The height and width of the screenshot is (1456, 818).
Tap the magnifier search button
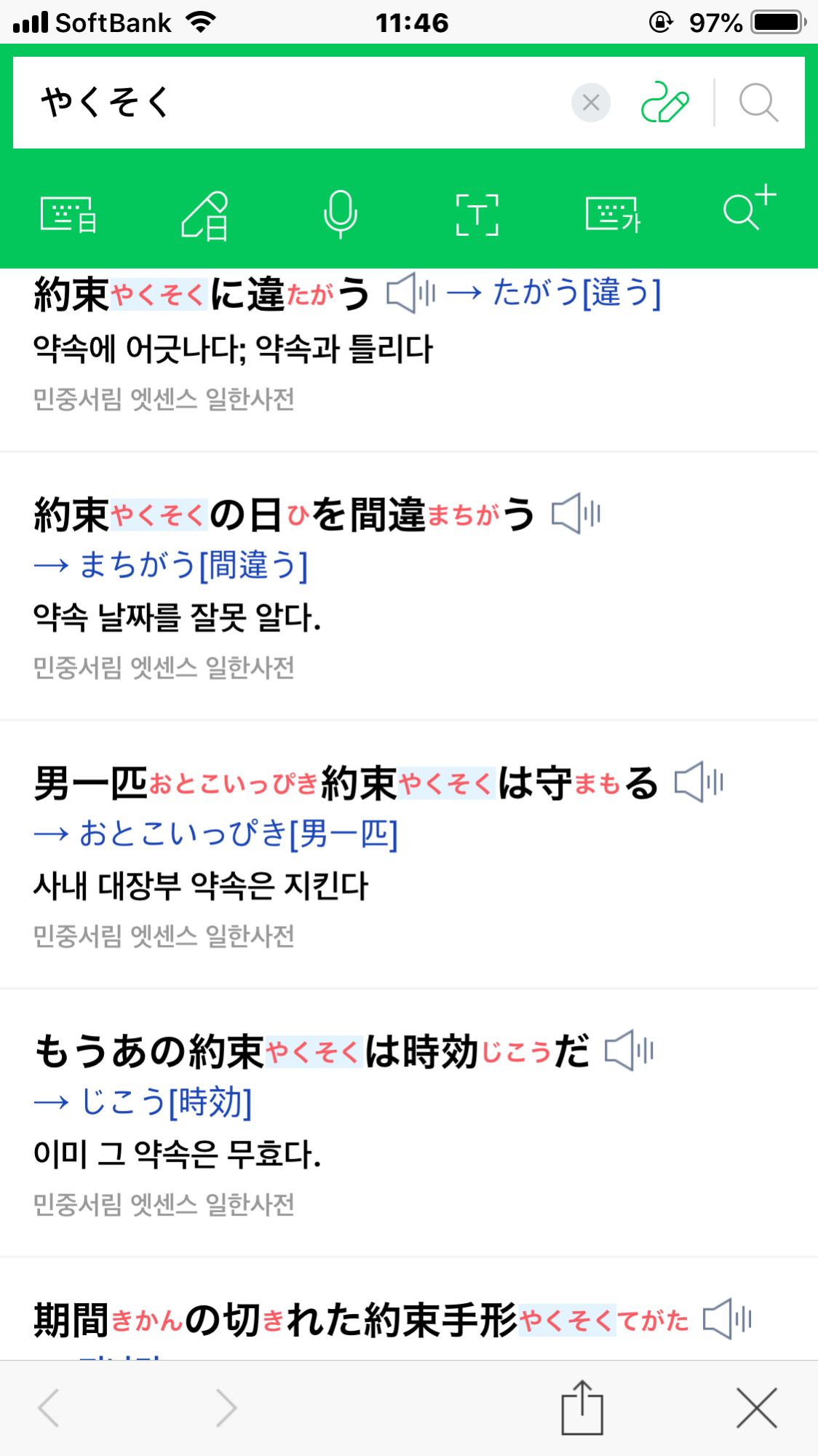click(x=758, y=103)
